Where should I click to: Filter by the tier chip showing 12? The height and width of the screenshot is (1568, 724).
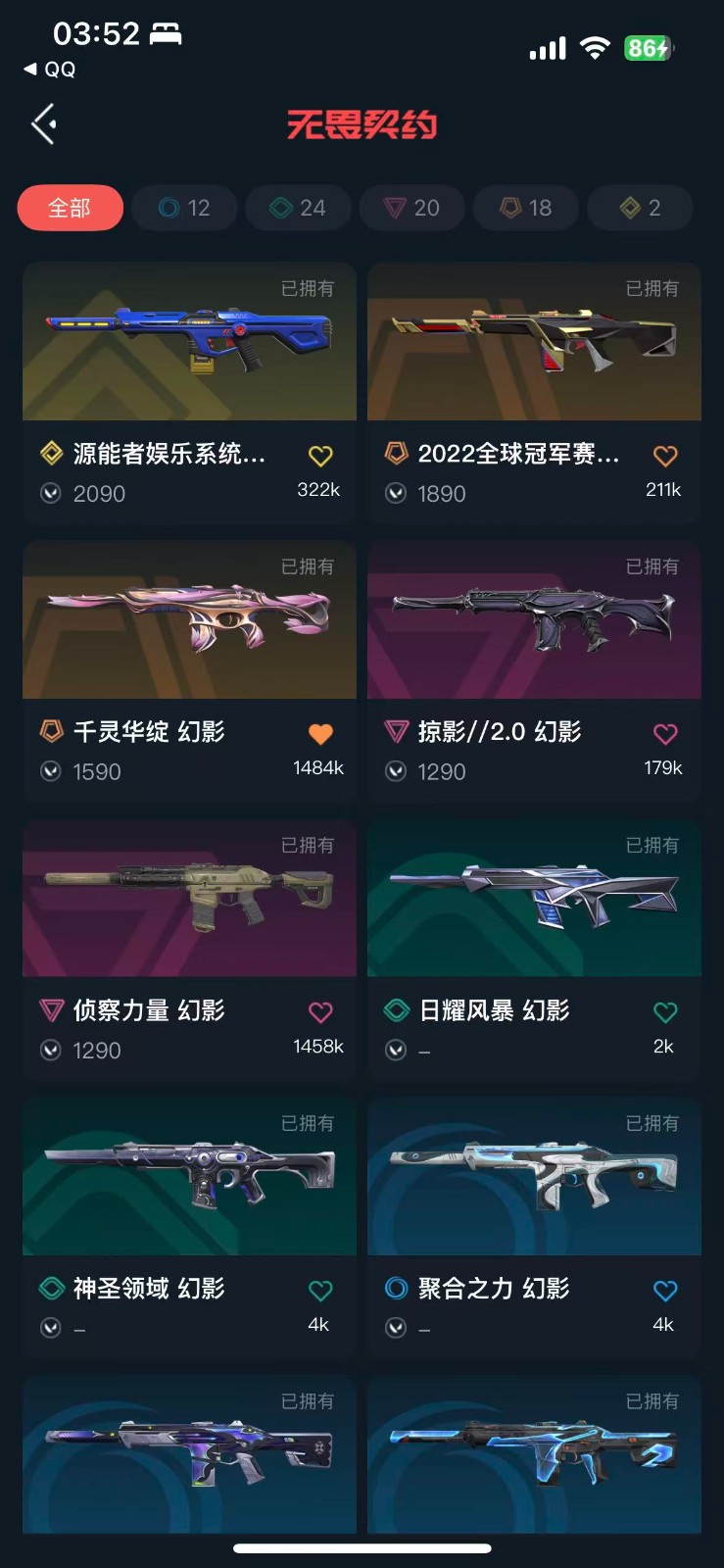click(x=184, y=208)
